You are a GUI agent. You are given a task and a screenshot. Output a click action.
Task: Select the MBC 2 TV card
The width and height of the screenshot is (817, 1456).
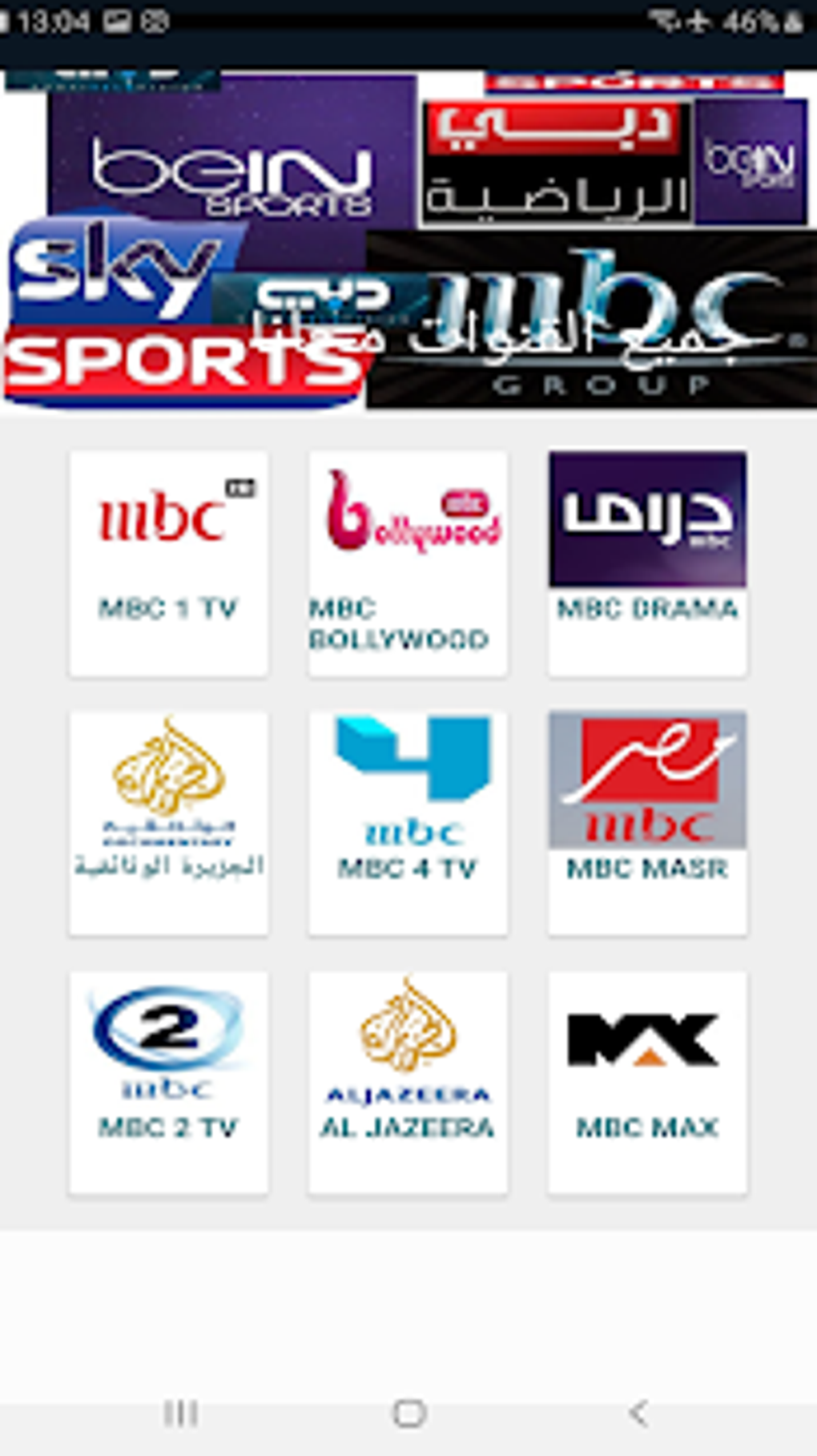(x=168, y=1083)
